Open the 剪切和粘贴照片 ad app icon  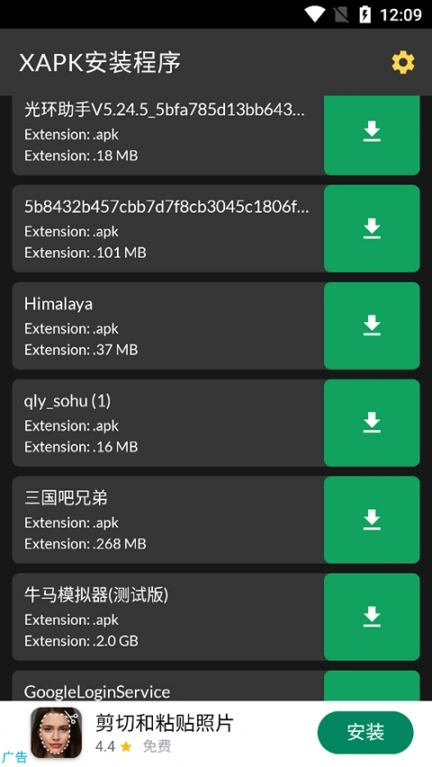(x=56, y=733)
